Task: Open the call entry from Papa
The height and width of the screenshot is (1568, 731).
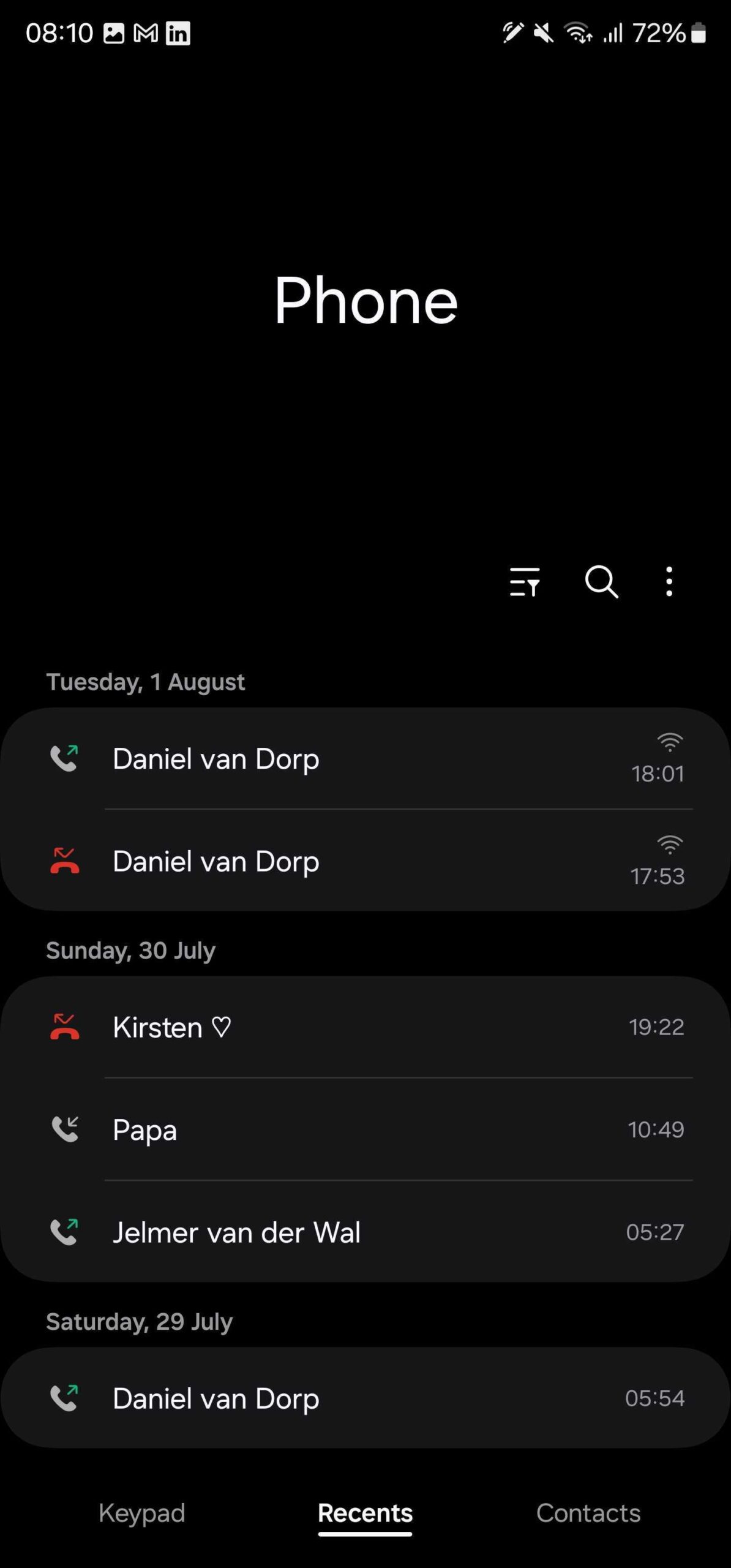Action: pyautogui.click(x=365, y=1129)
